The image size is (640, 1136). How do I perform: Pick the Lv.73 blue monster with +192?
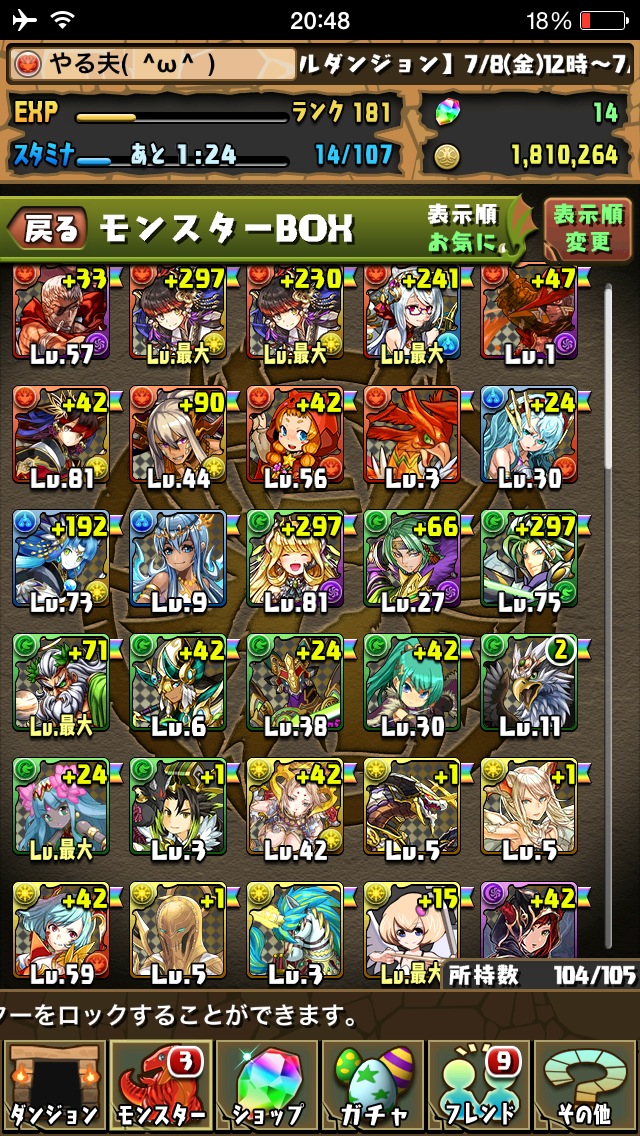pyautogui.click(x=60, y=560)
